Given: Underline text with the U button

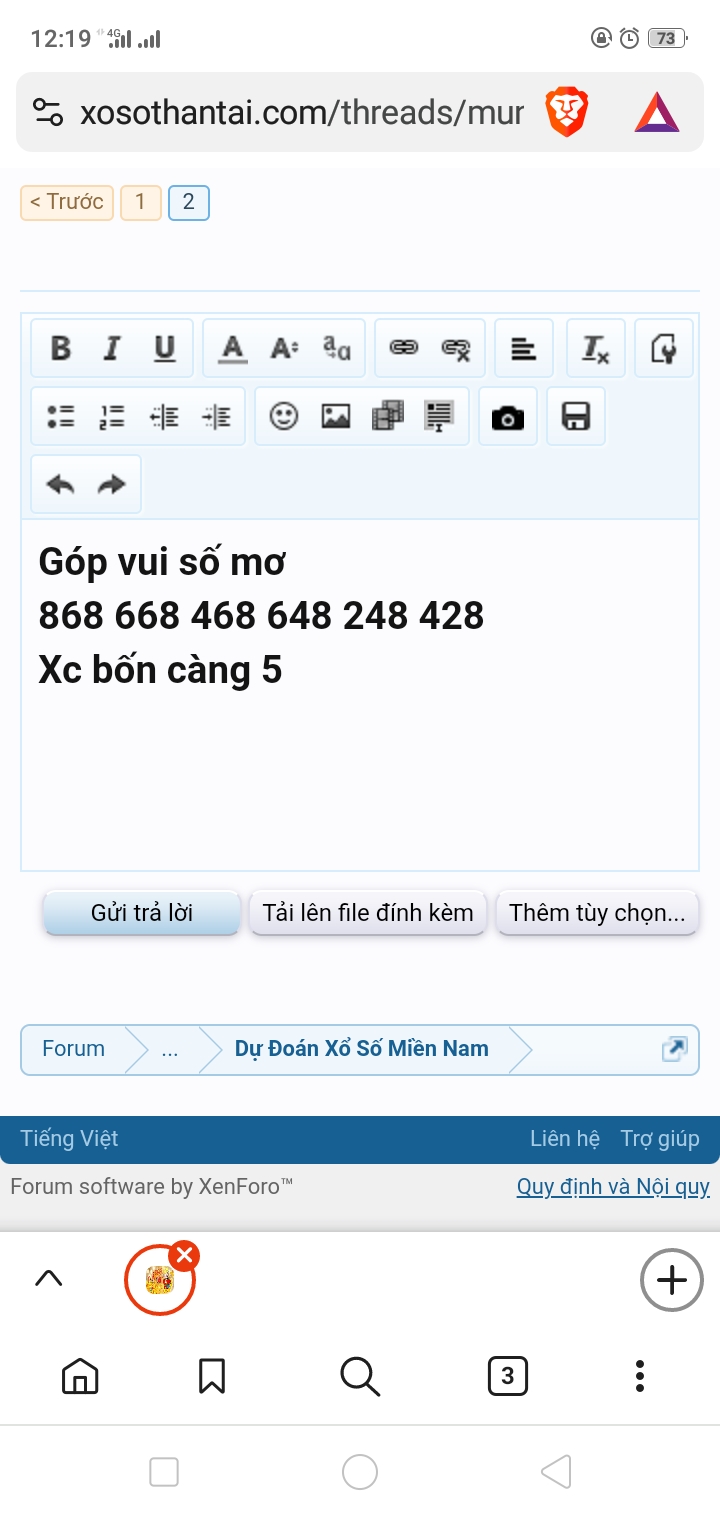Looking at the screenshot, I should (x=164, y=348).
